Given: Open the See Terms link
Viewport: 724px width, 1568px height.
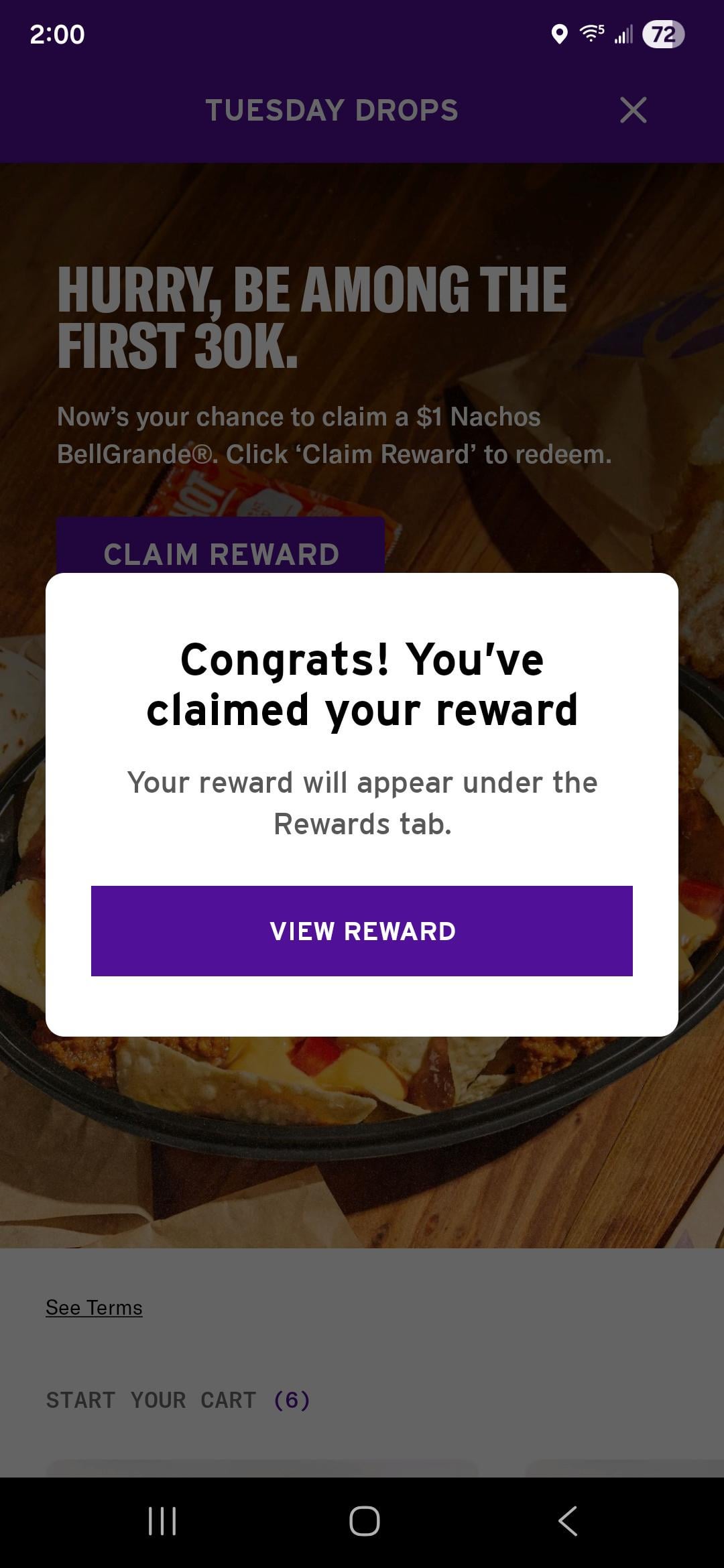Looking at the screenshot, I should [94, 1307].
